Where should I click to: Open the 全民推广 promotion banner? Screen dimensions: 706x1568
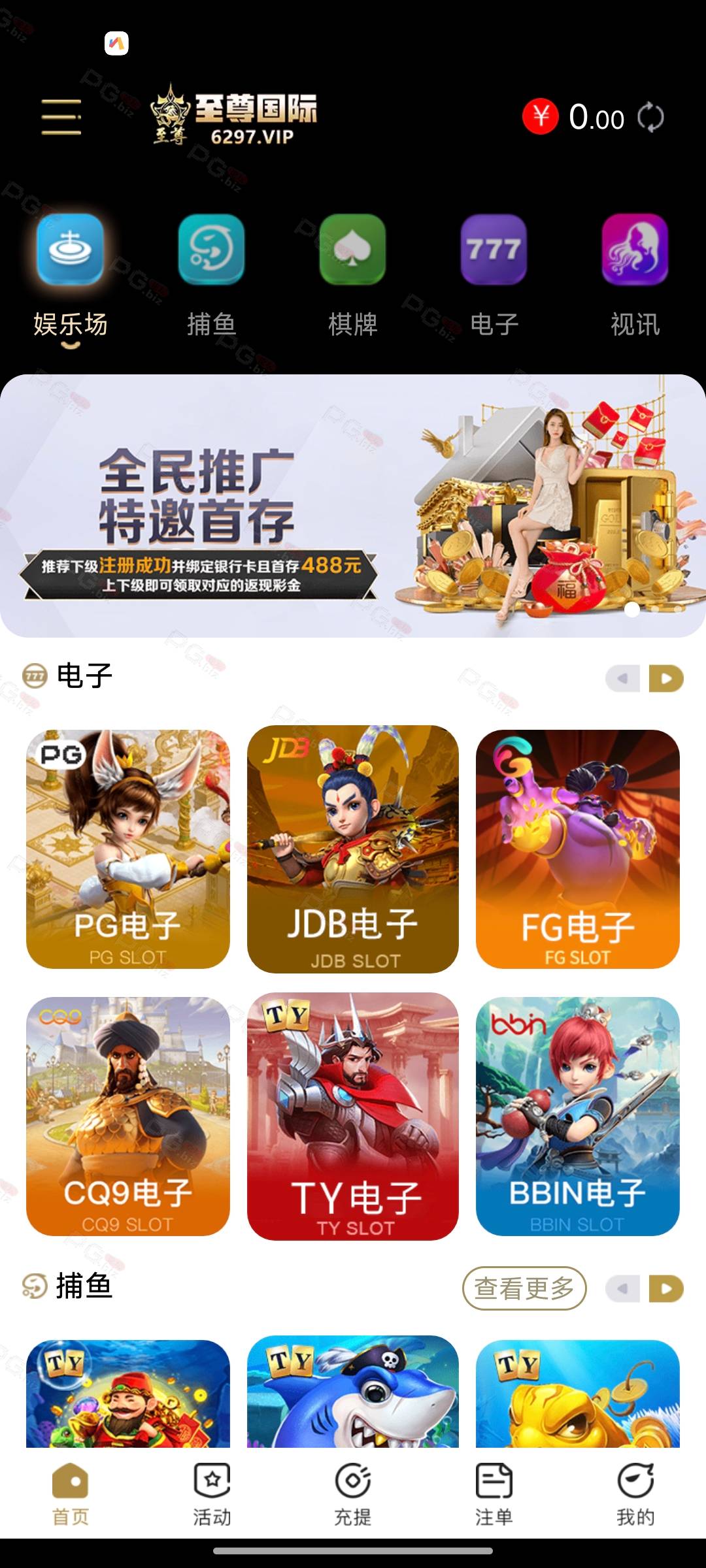tap(353, 506)
